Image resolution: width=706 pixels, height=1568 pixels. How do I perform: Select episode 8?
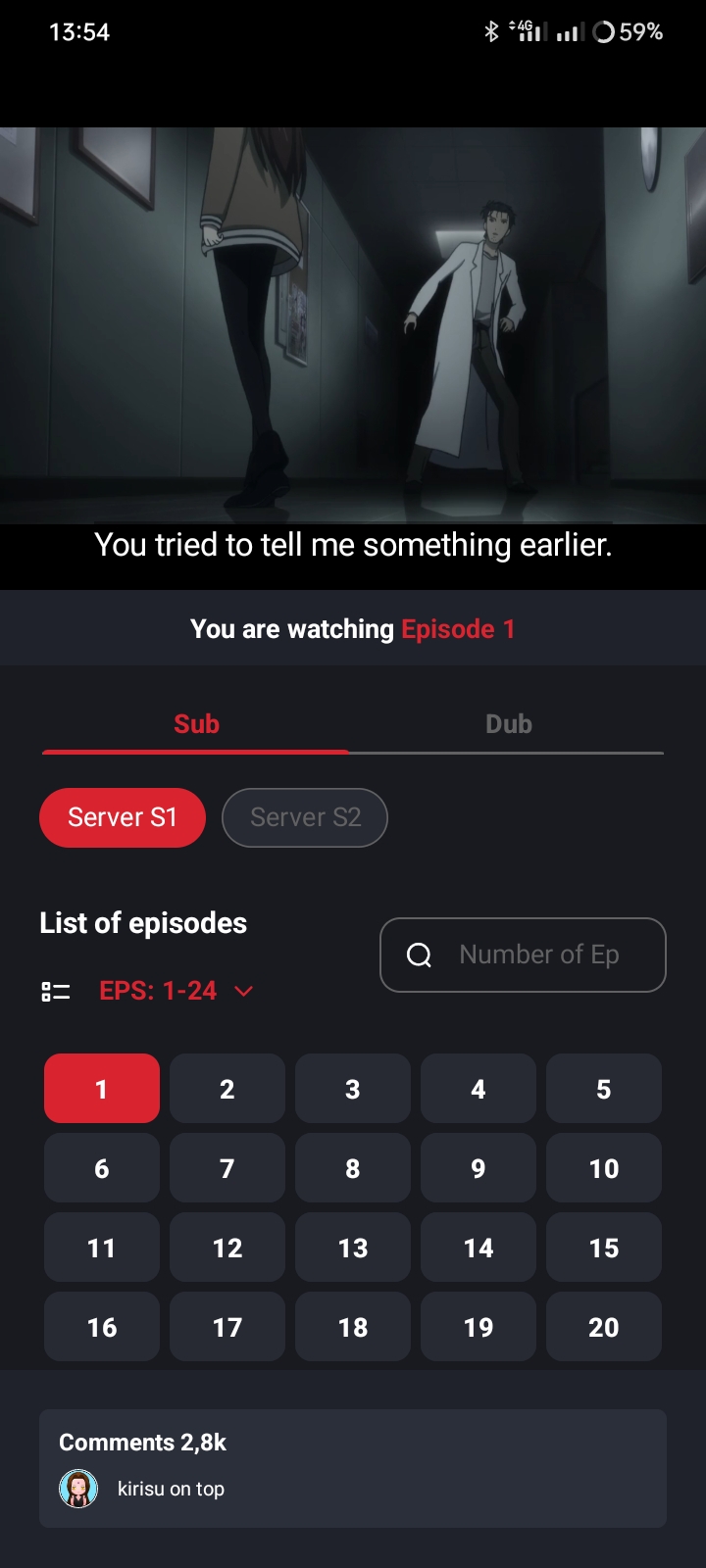pyautogui.click(x=353, y=1168)
